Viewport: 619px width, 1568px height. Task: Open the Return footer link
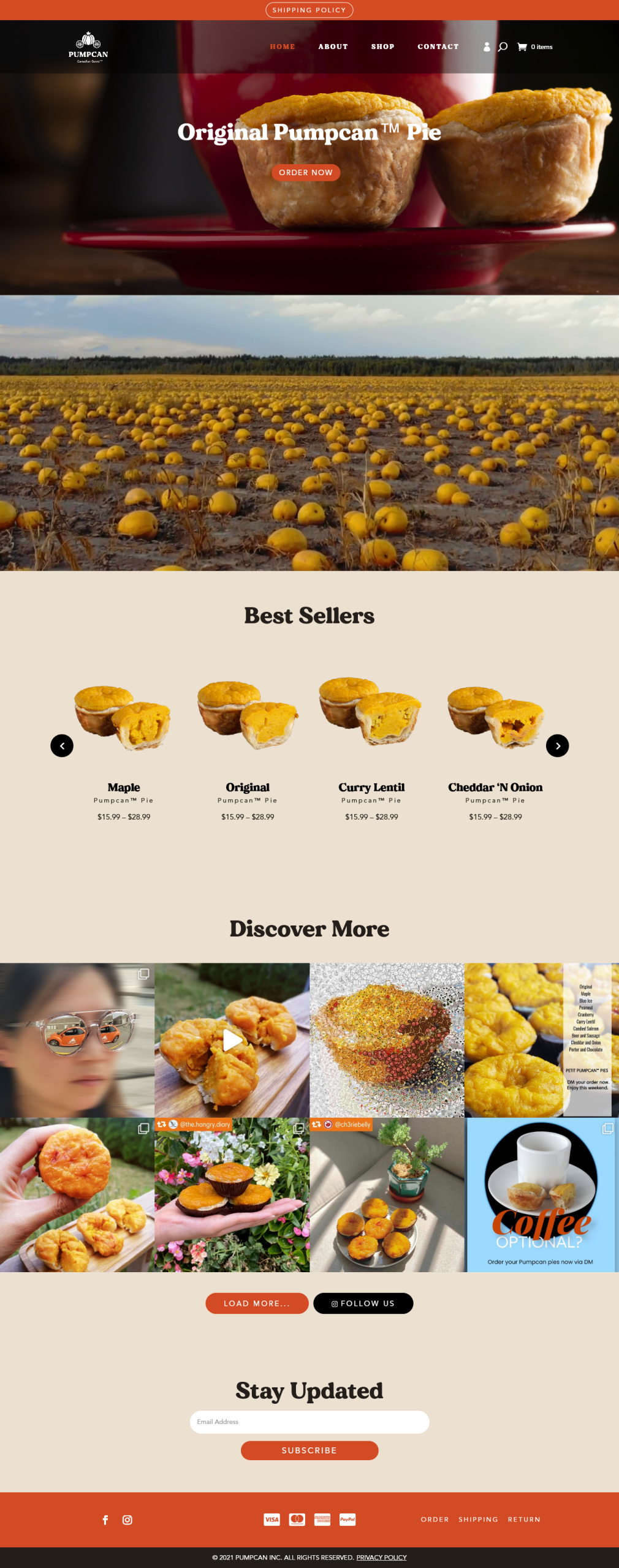click(524, 1520)
